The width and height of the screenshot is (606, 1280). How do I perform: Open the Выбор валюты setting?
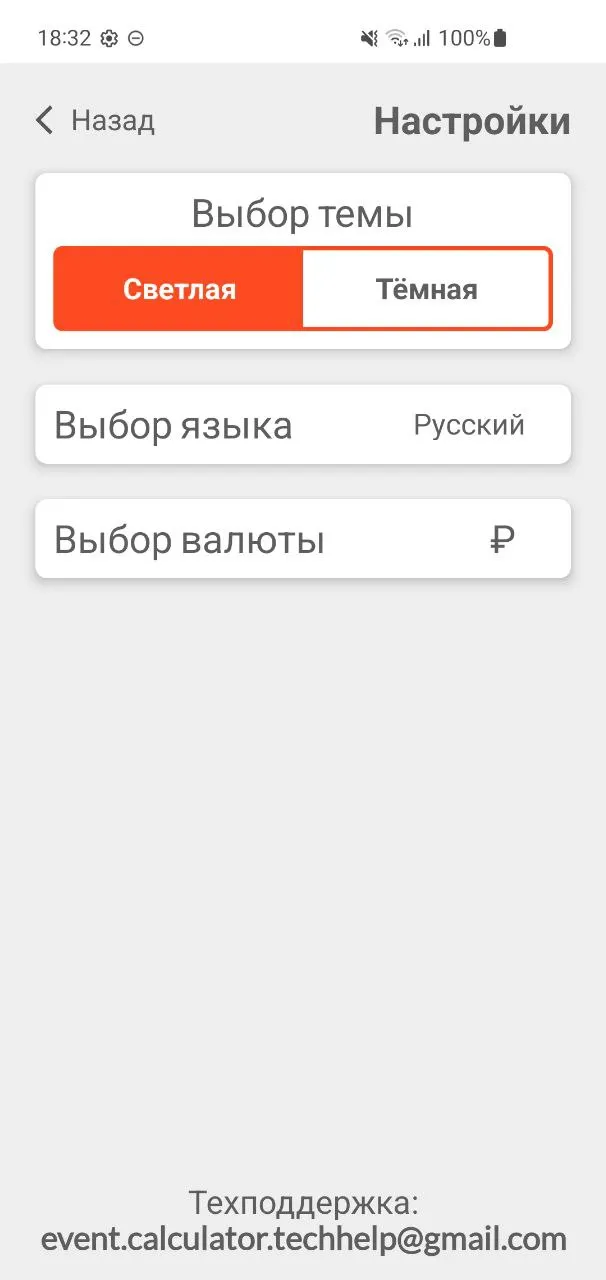303,539
